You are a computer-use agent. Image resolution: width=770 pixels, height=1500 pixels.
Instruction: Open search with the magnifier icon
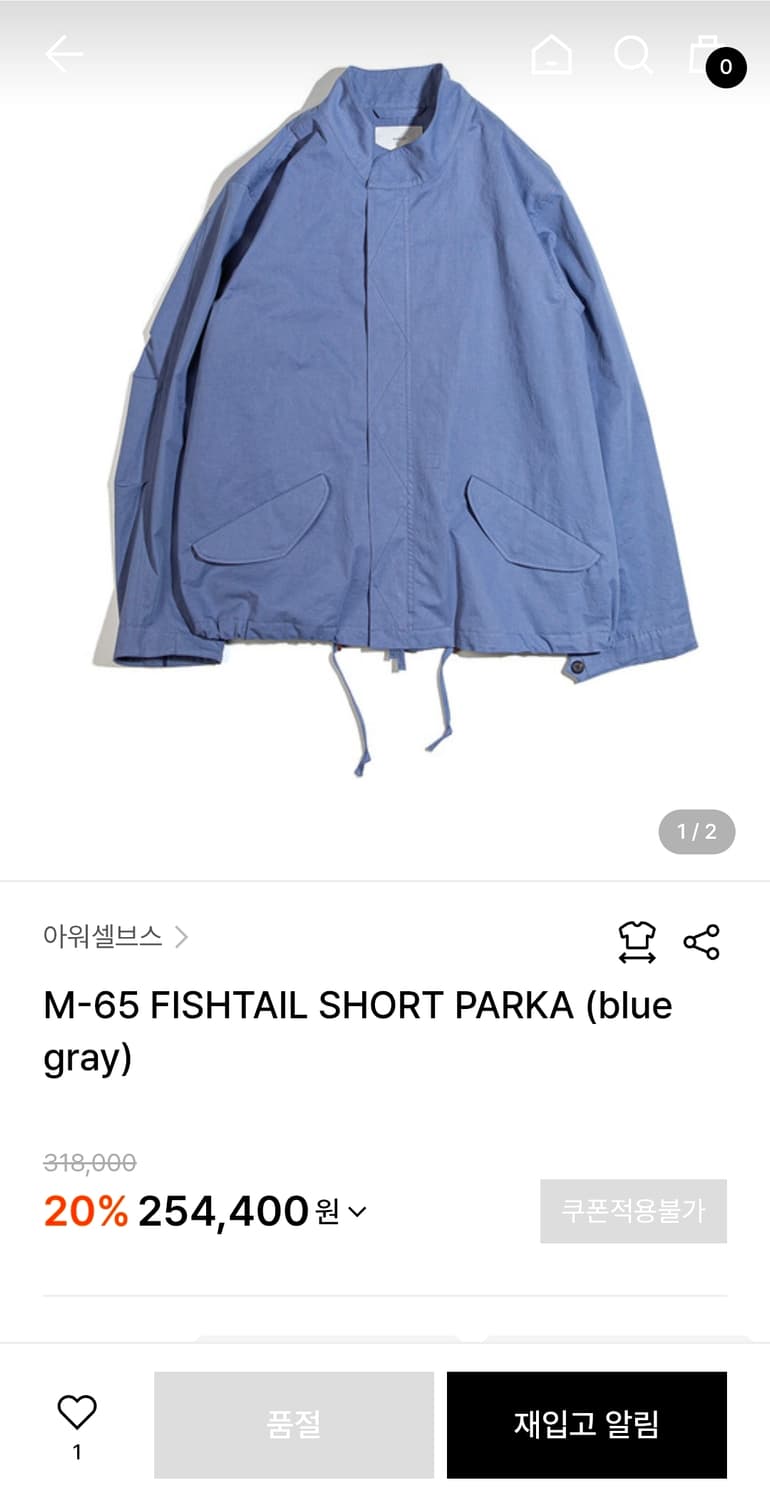point(633,55)
